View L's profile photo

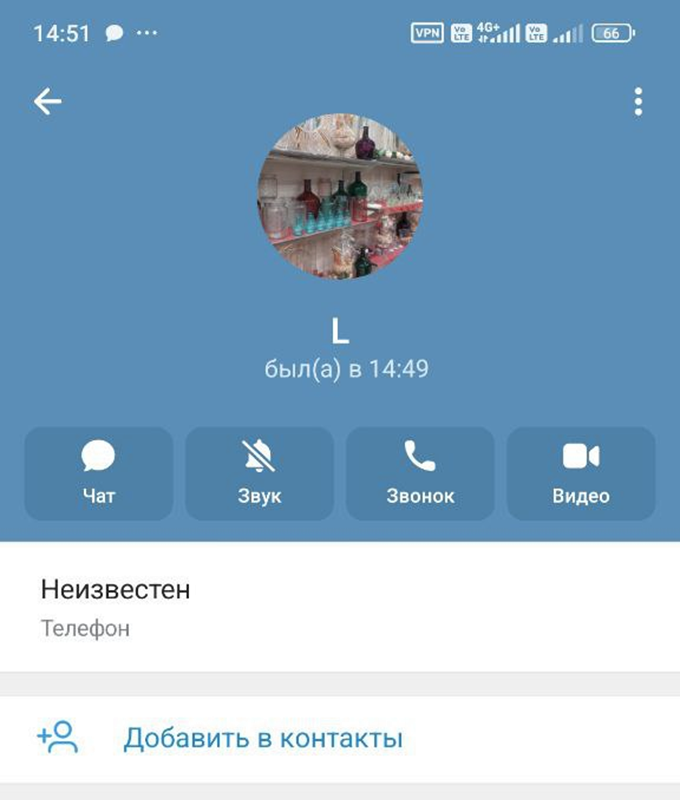tap(340, 196)
